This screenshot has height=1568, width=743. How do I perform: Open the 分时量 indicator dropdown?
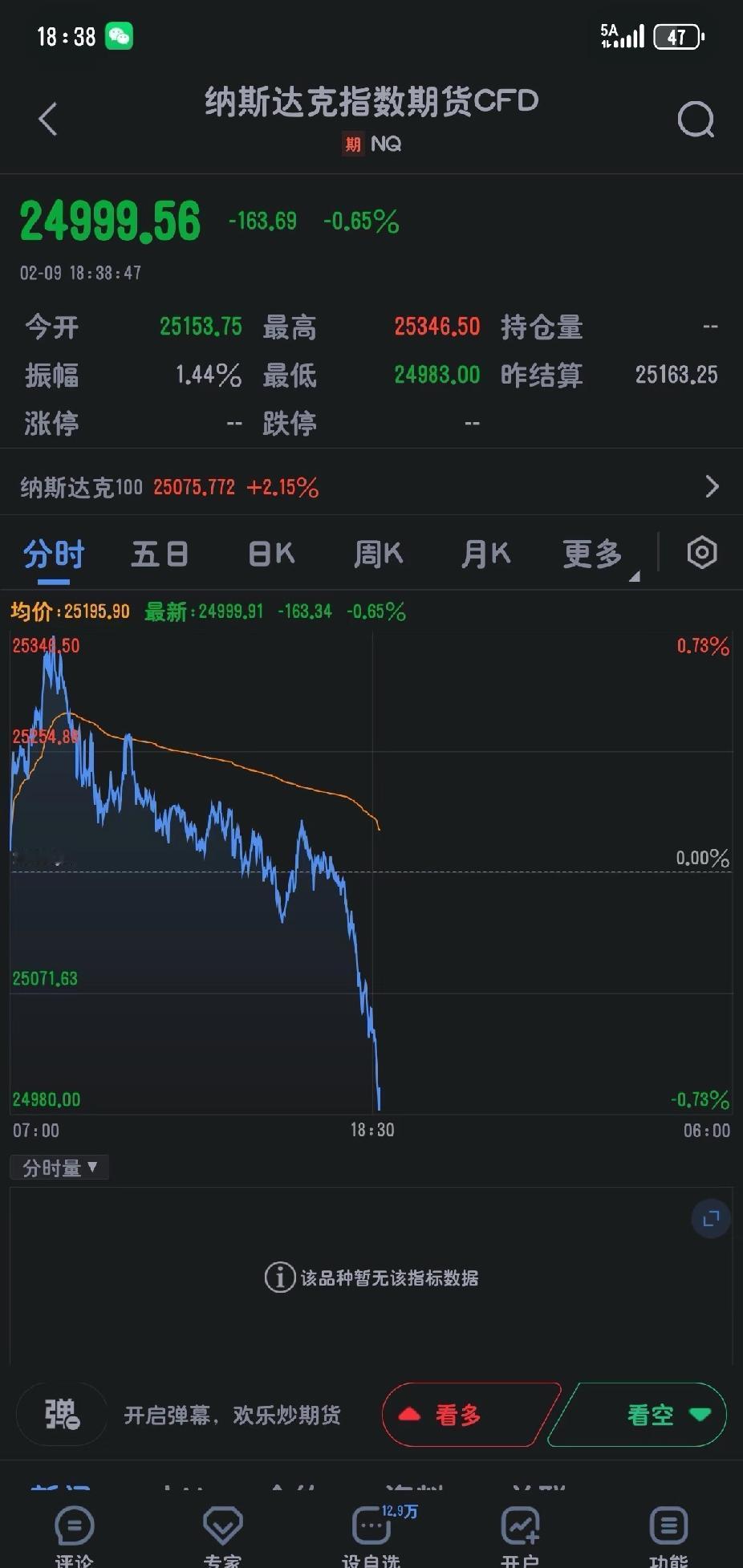click(59, 1166)
